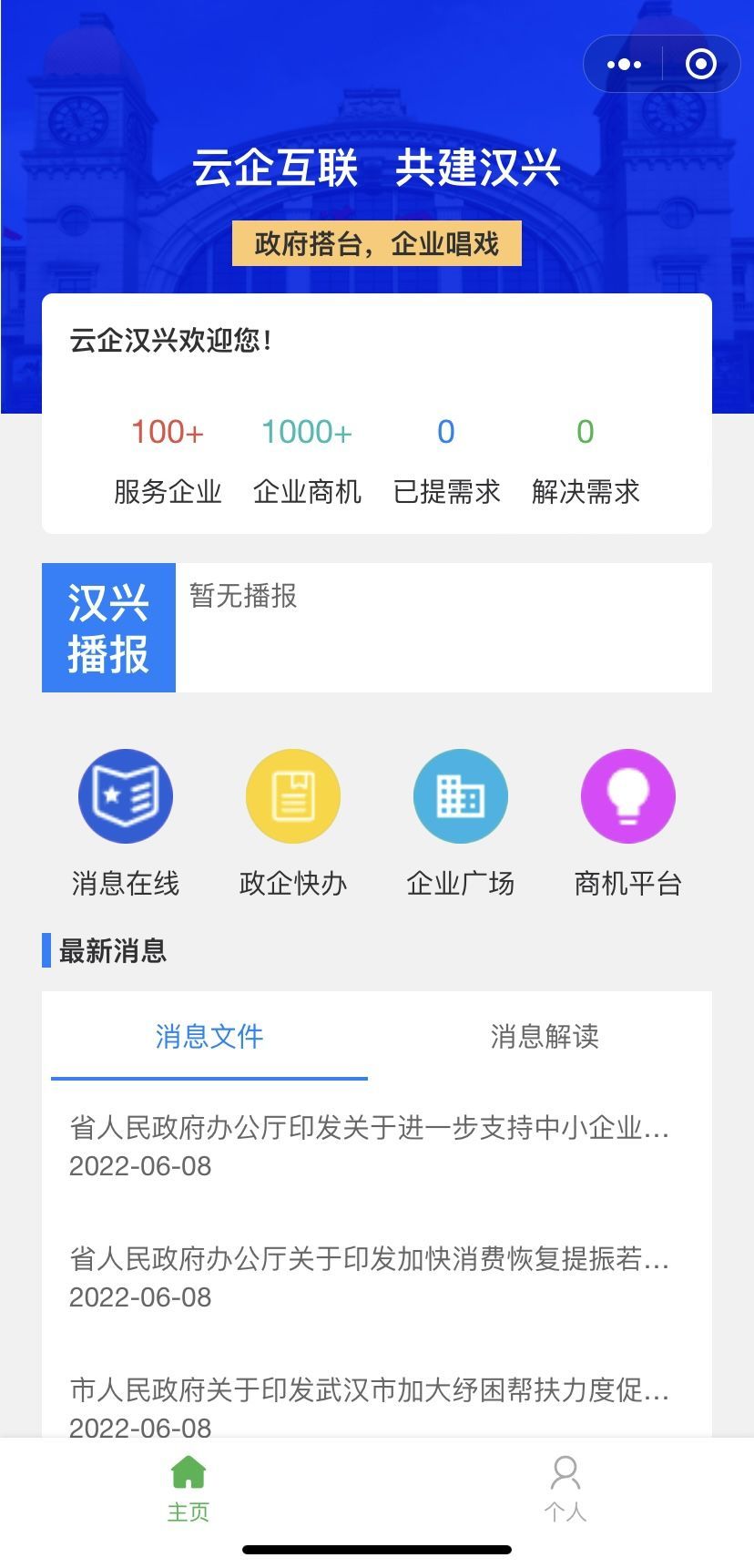
Task: Open 商机平台
Action: pyautogui.click(x=628, y=821)
